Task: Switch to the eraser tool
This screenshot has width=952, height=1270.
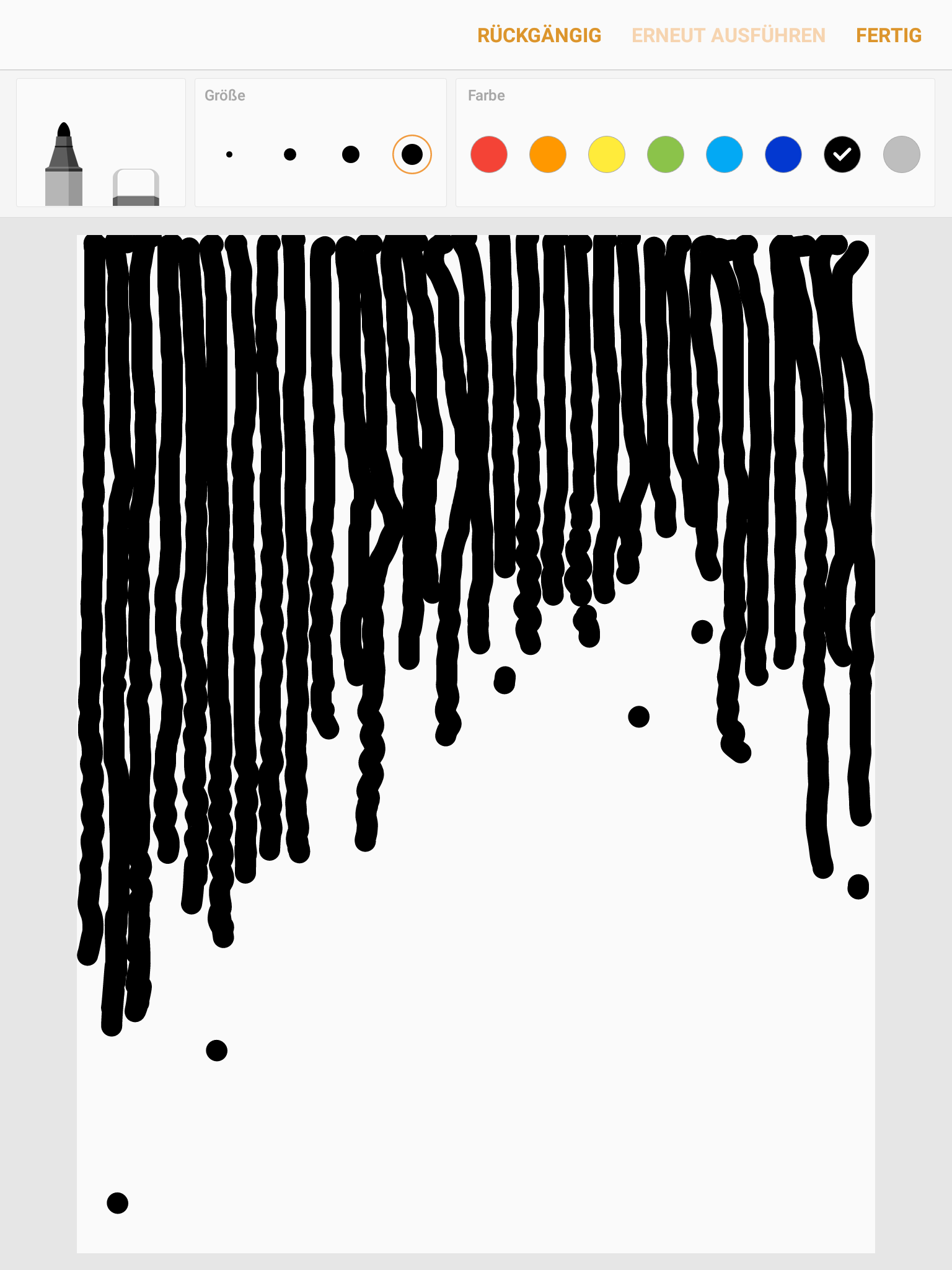Action: (x=136, y=187)
